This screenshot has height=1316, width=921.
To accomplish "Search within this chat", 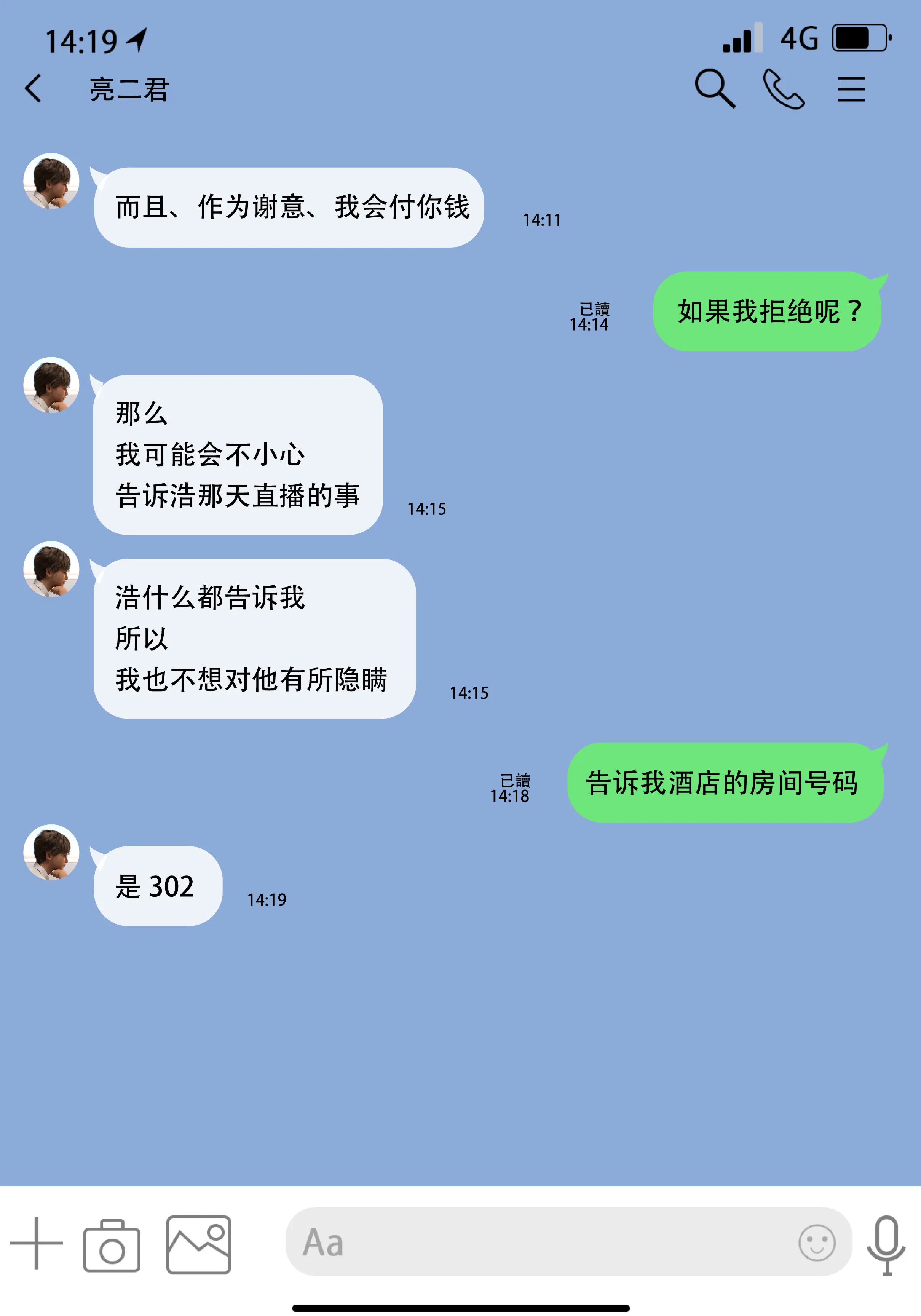I will click(x=714, y=89).
